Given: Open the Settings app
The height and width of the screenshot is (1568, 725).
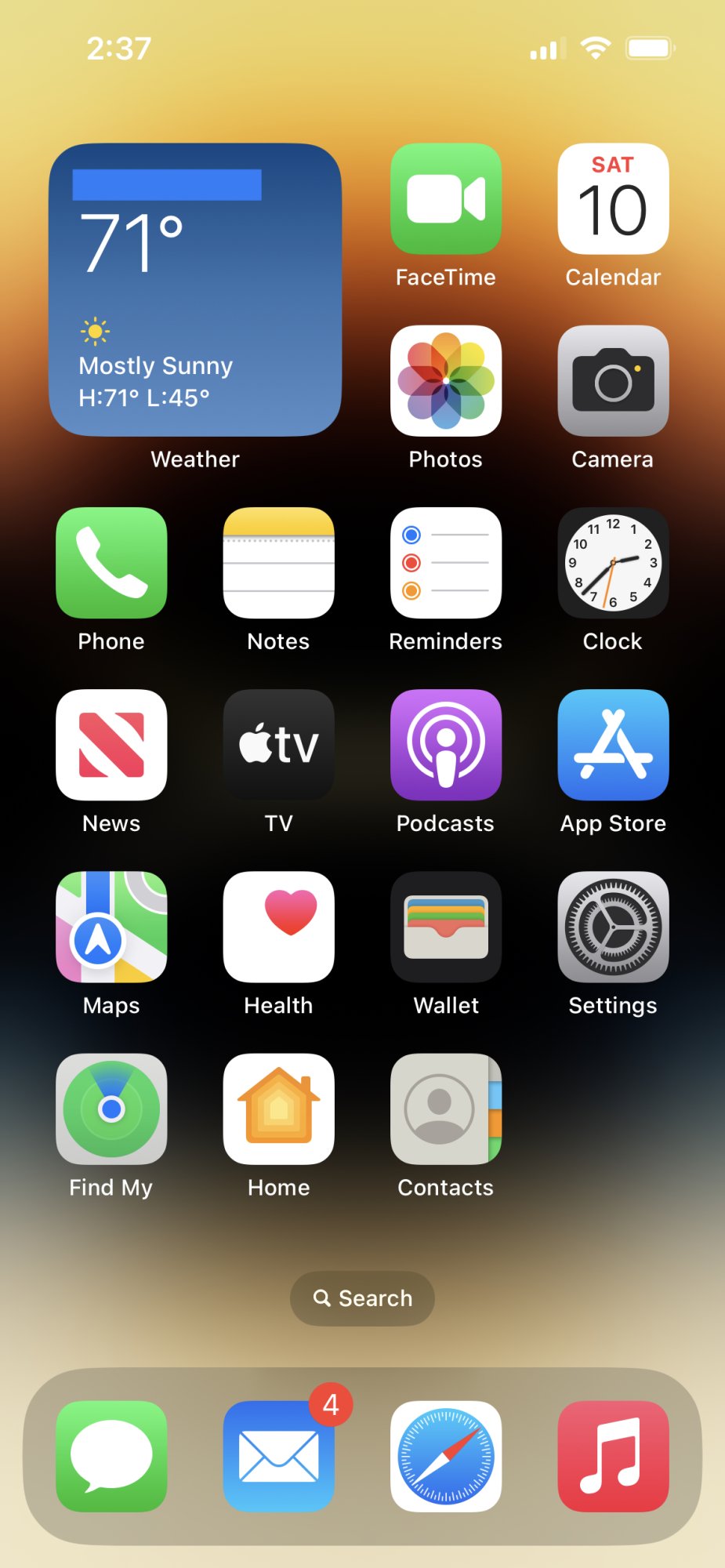Looking at the screenshot, I should [613, 926].
